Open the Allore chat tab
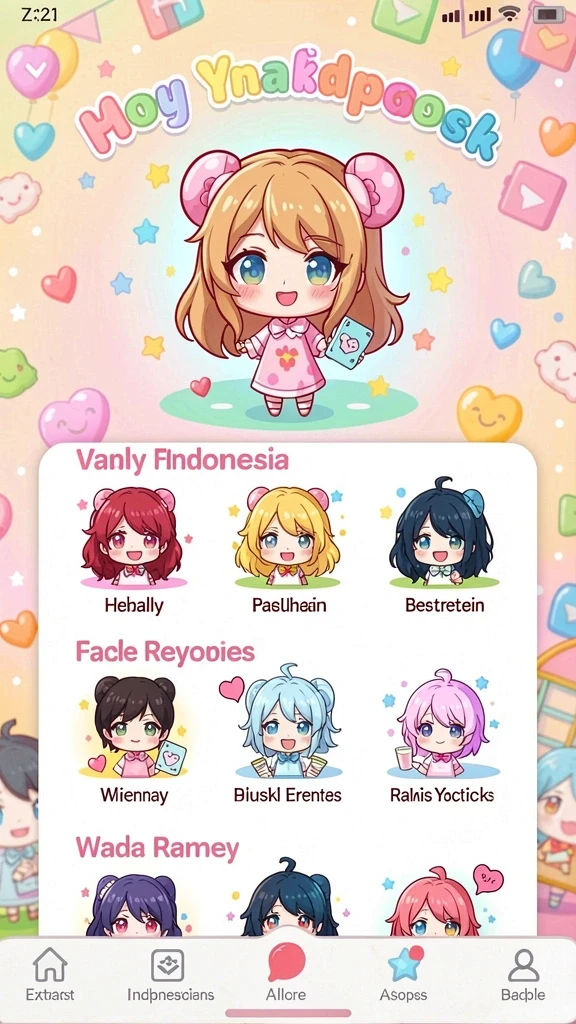 point(286,975)
